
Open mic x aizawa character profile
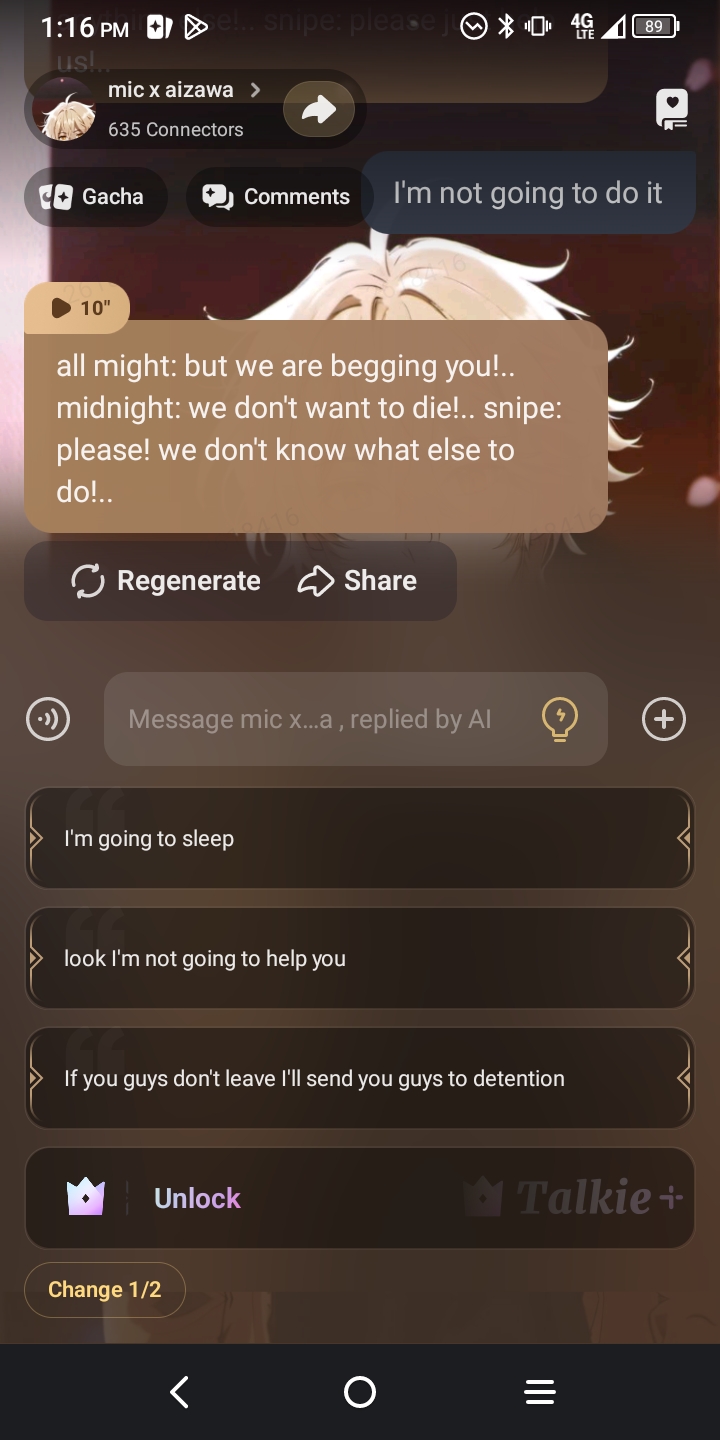point(170,108)
